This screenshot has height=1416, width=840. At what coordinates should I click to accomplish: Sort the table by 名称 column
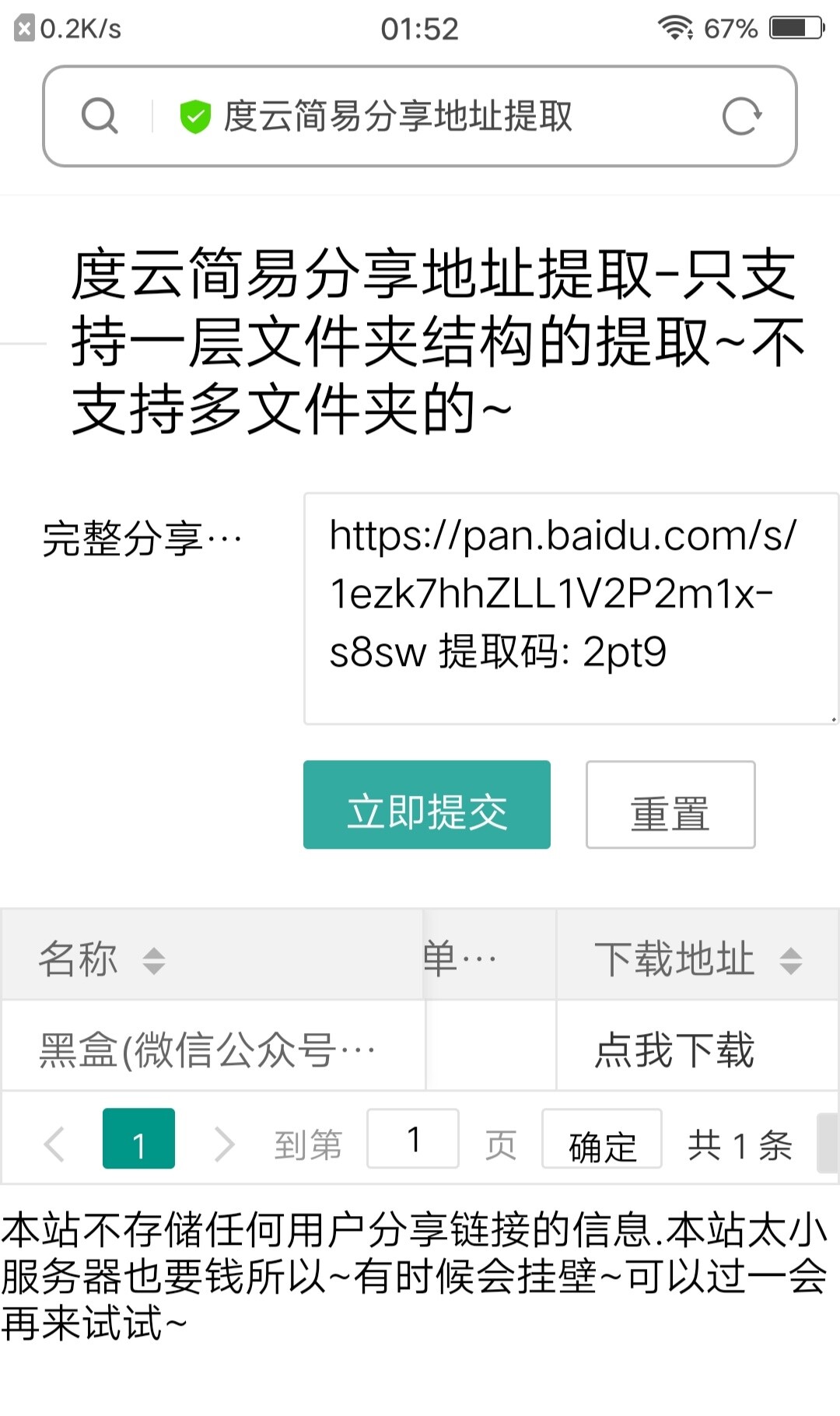pos(154,960)
